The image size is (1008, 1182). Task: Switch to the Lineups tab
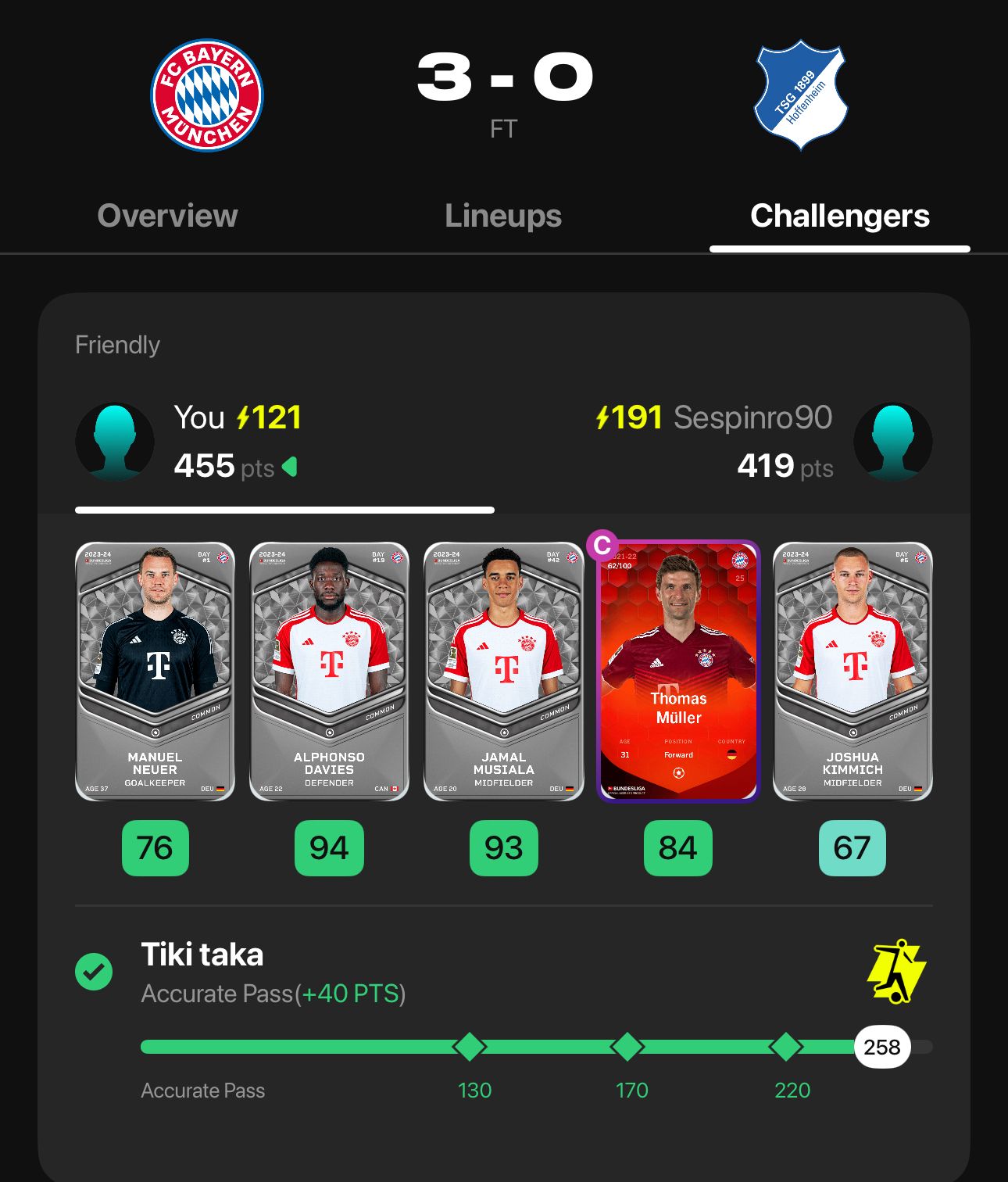point(503,216)
